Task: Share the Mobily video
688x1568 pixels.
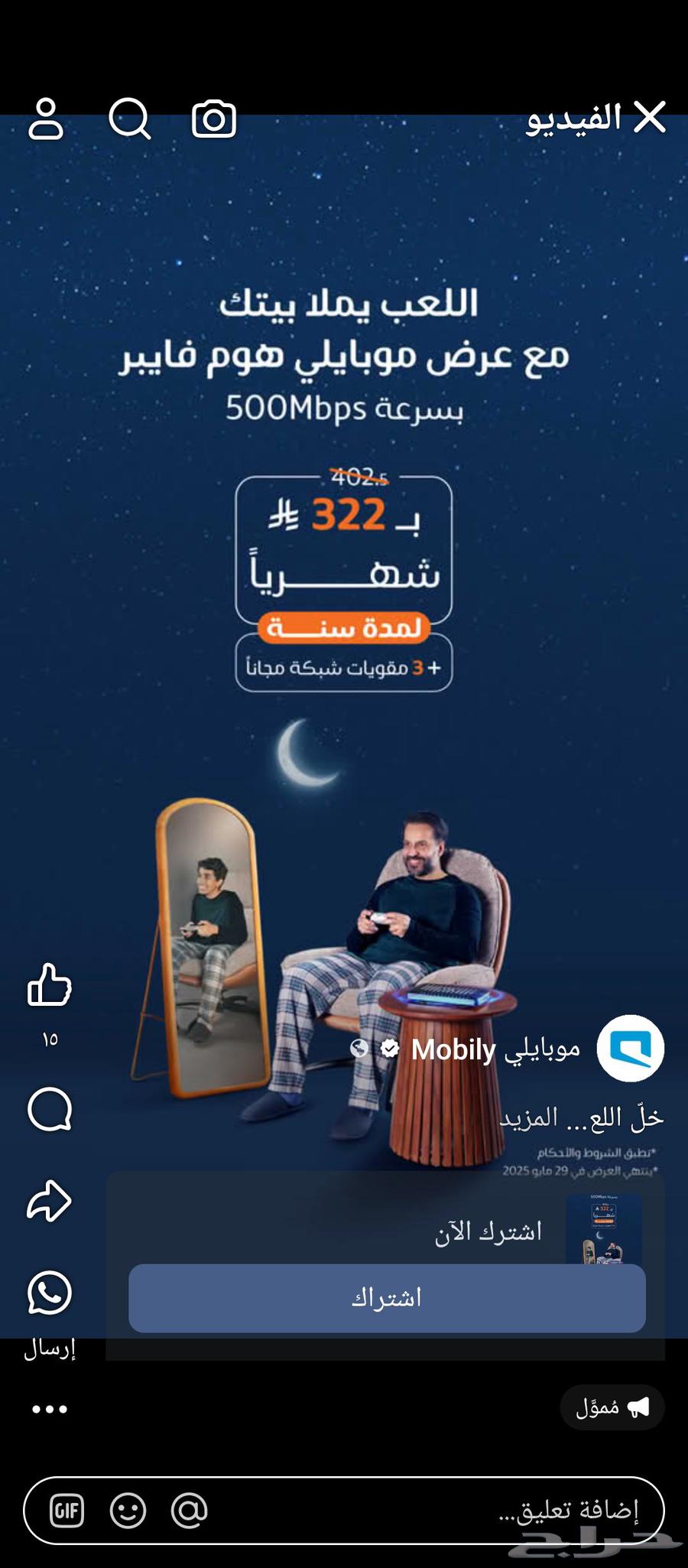Action: coord(50,1201)
